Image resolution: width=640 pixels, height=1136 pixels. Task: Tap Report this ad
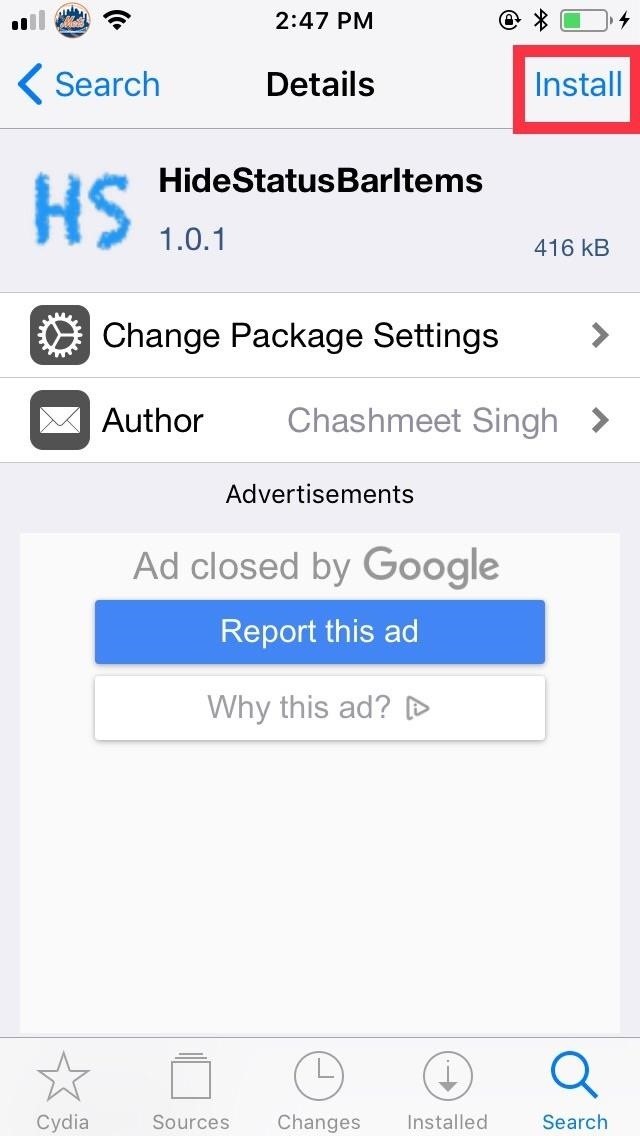tap(320, 632)
